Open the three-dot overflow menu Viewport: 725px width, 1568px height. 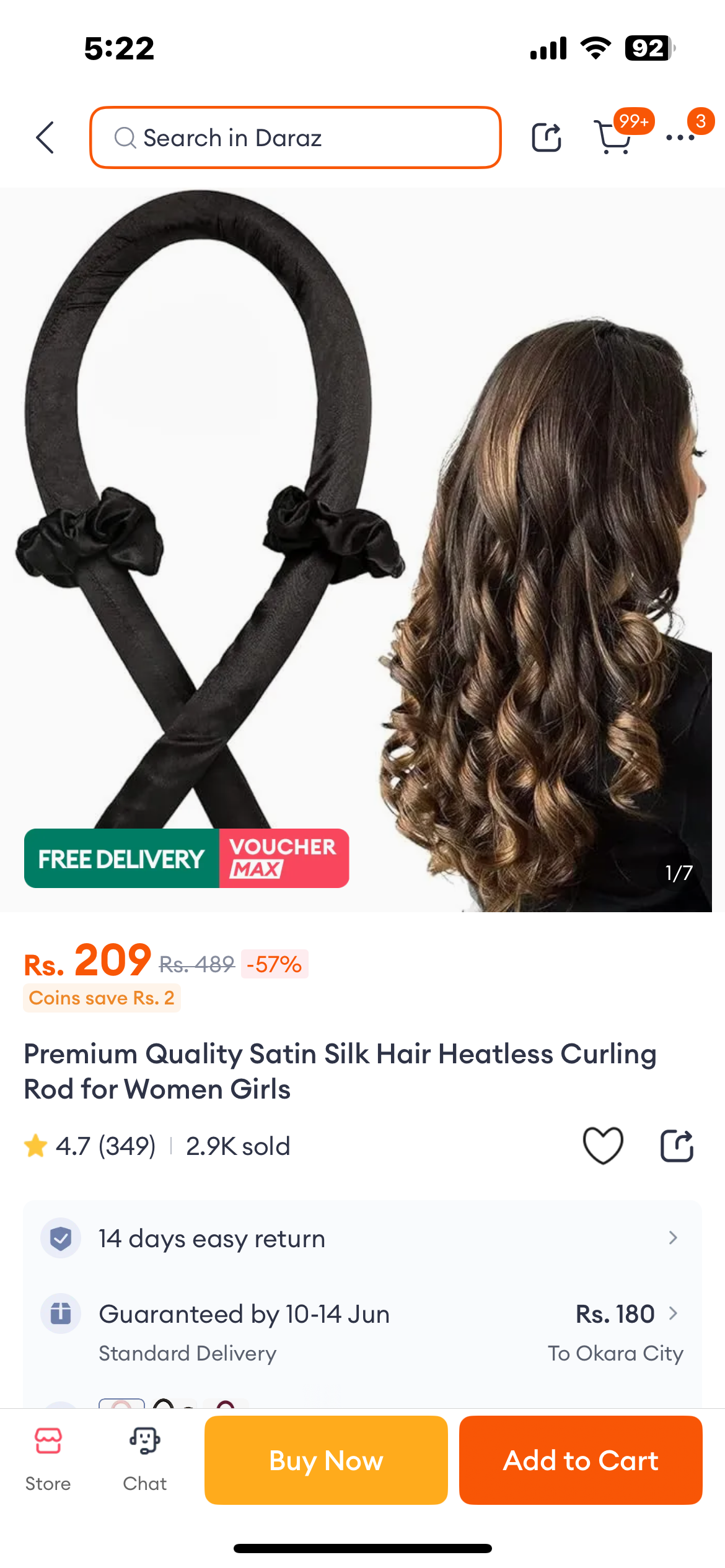(x=680, y=137)
